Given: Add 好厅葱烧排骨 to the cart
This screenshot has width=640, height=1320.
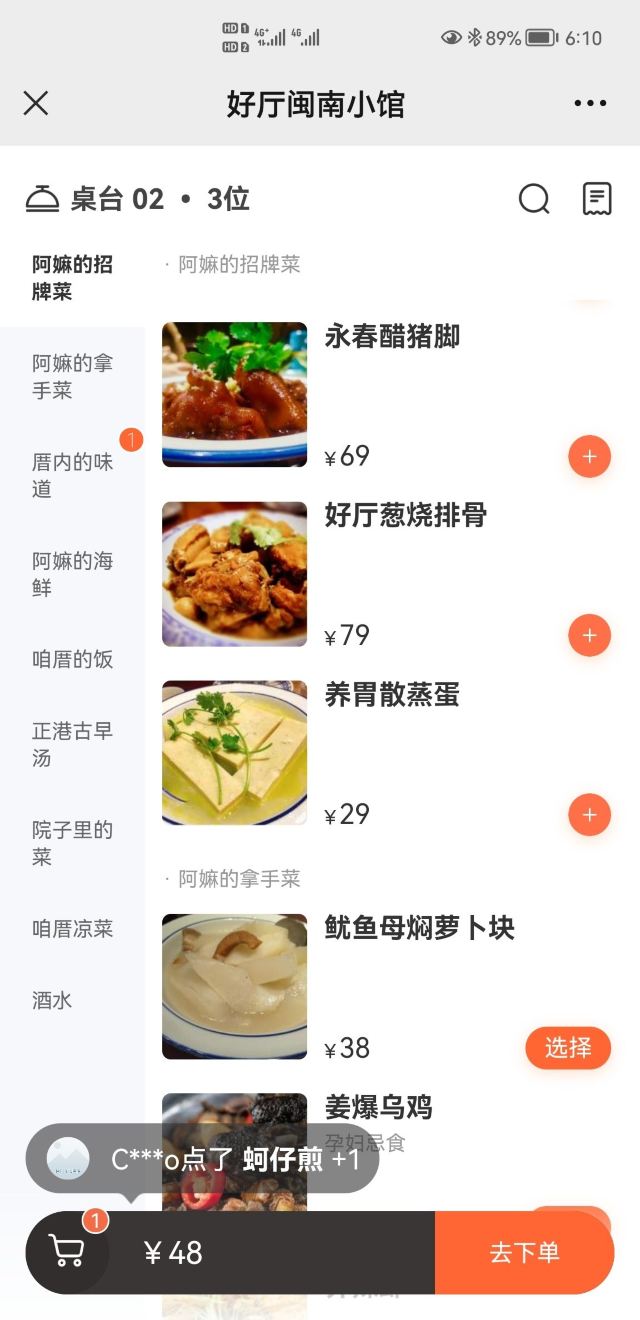Looking at the screenshot, I should [589, 636].
